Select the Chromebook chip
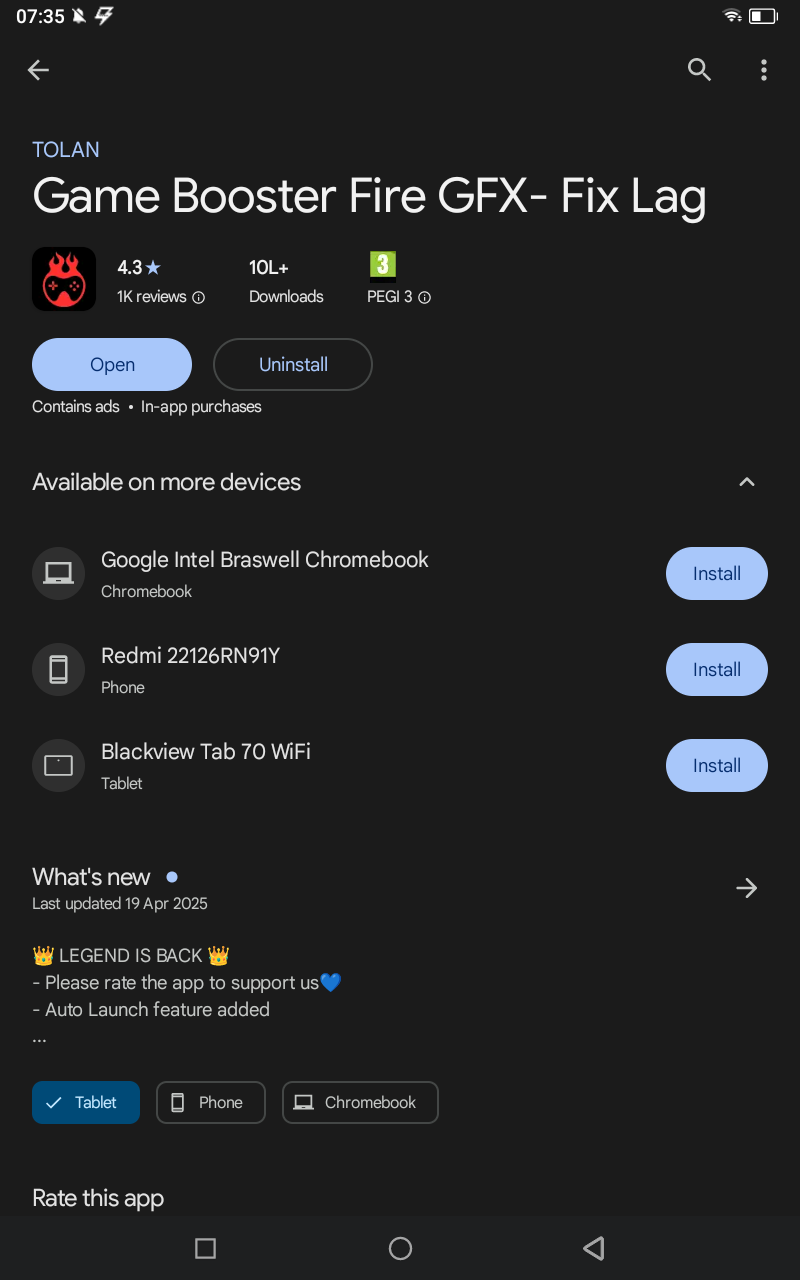800x1280 pixels. [x=360, y=1103]
